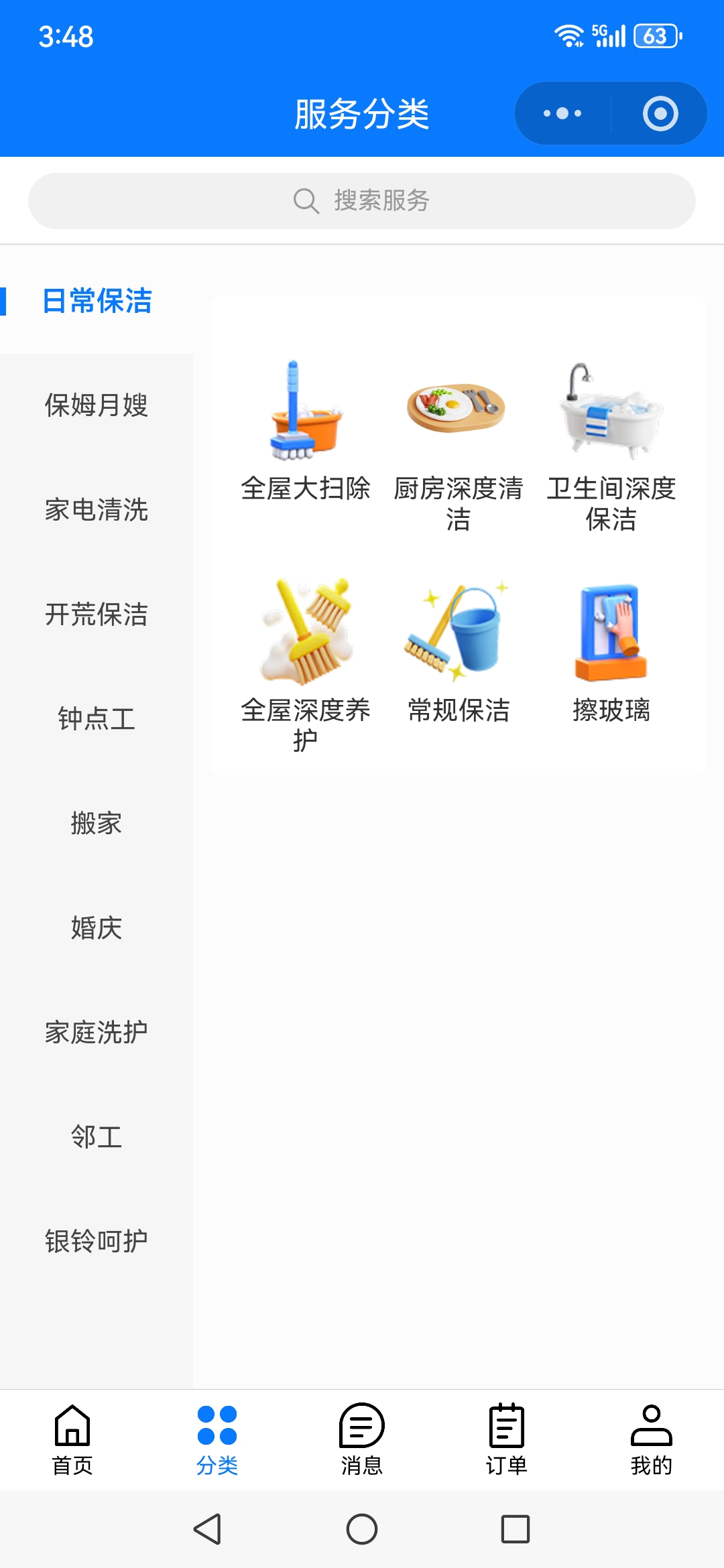
Task: Switch to the 家电清洗 category
Action: (x=97, y=510)
